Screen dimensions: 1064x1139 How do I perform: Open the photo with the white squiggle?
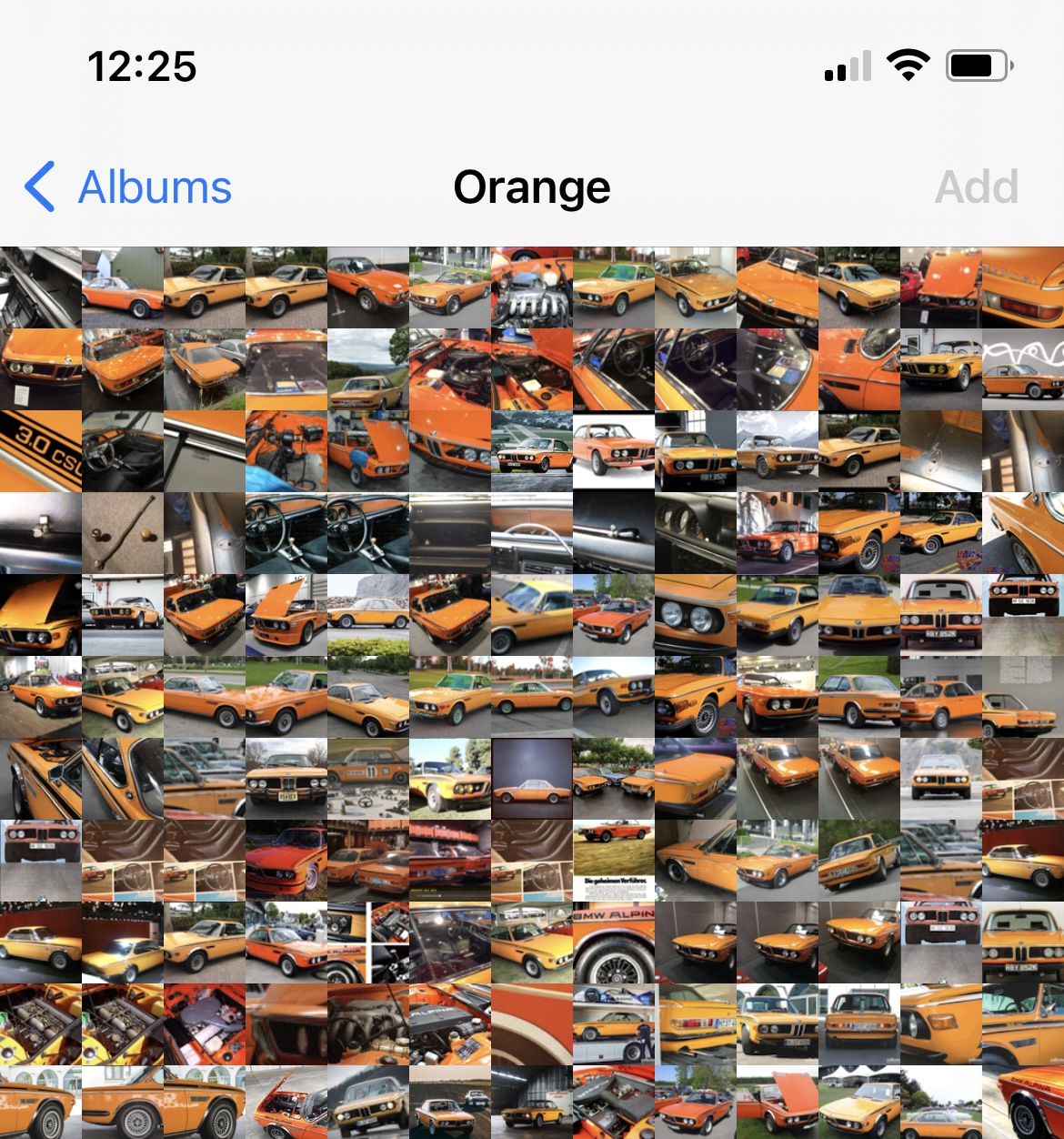click(1023, 369)
